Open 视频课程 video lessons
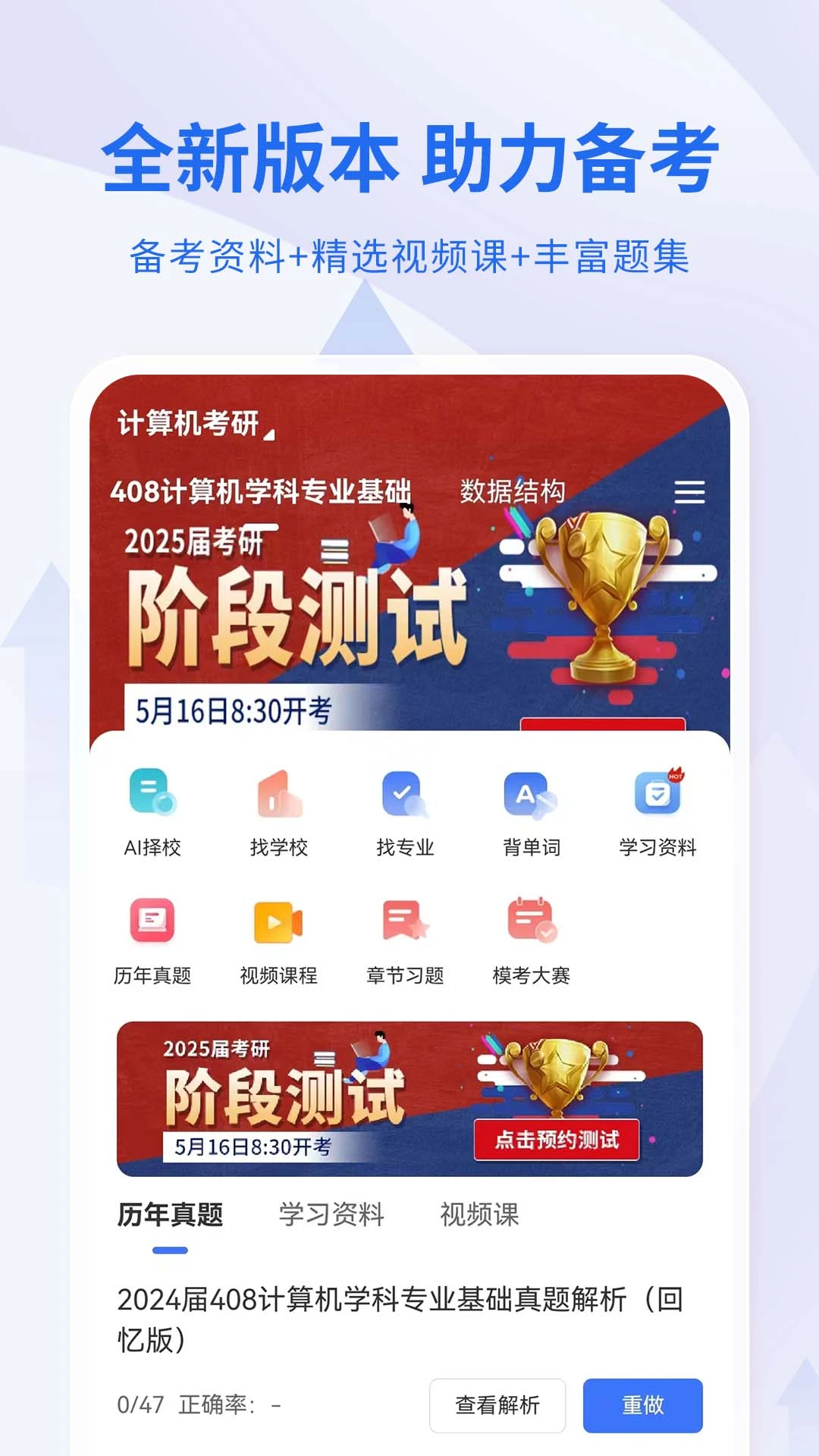Screen dimensions: 819x1456 (x=278, y=940)
